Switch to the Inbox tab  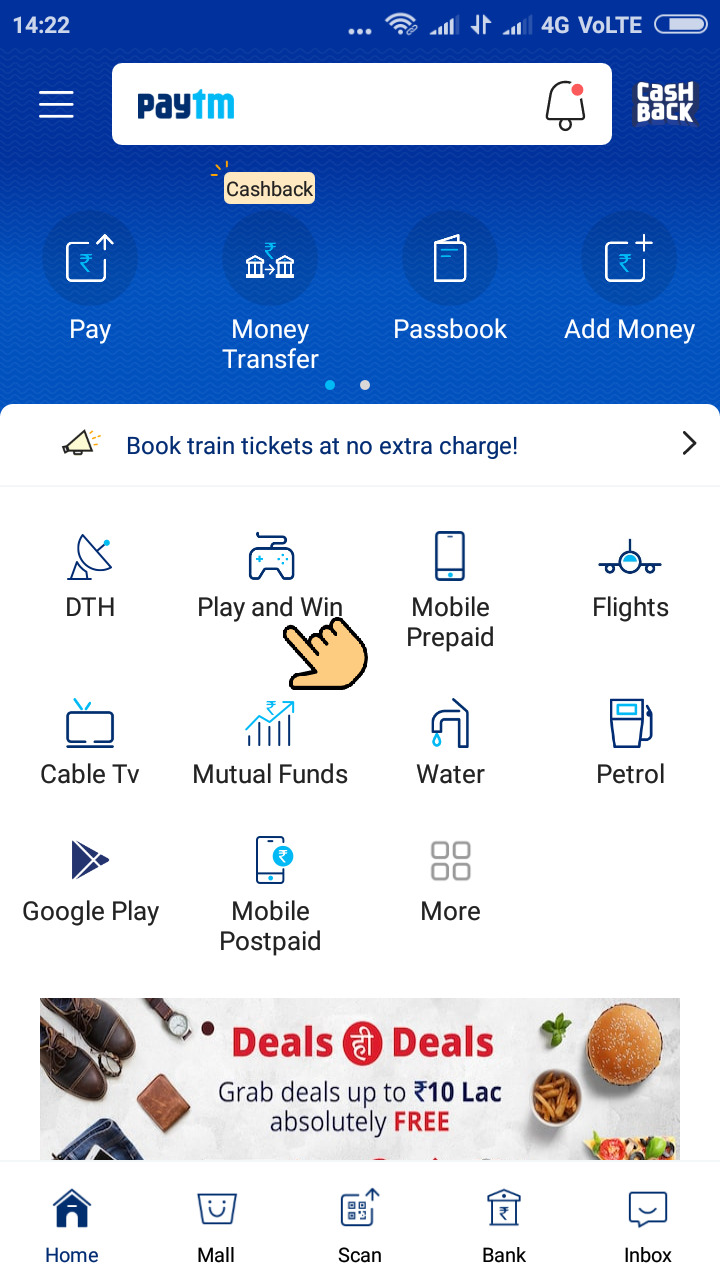(x=648, y=1226)
